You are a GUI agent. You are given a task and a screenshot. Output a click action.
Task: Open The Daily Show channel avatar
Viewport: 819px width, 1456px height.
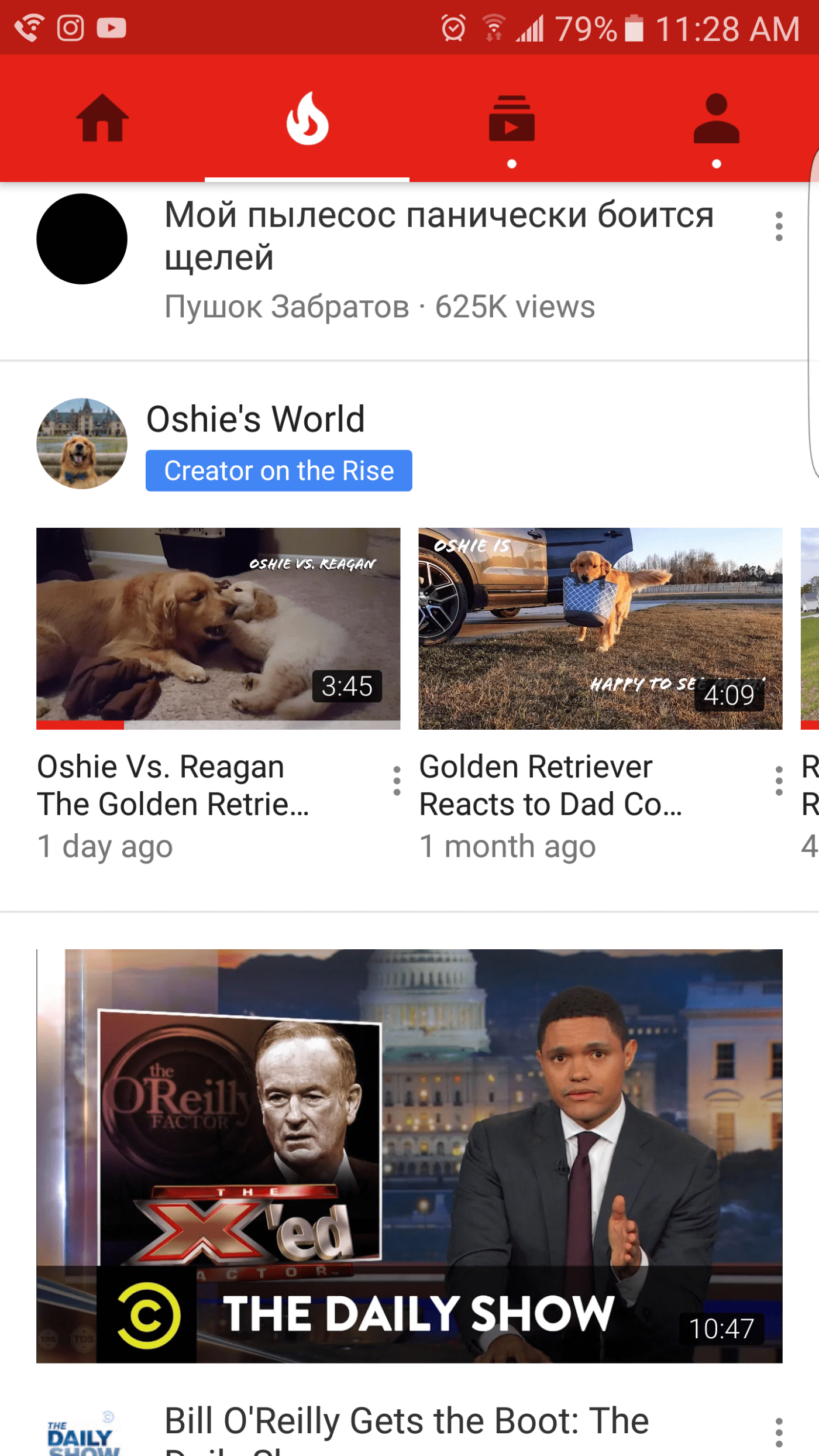tap(82, 1434)
